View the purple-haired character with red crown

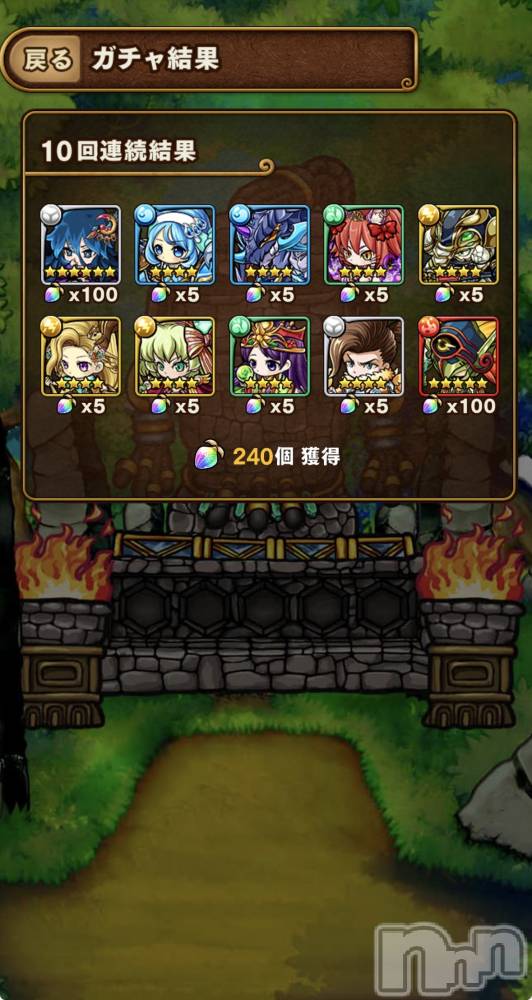point(270,356)
